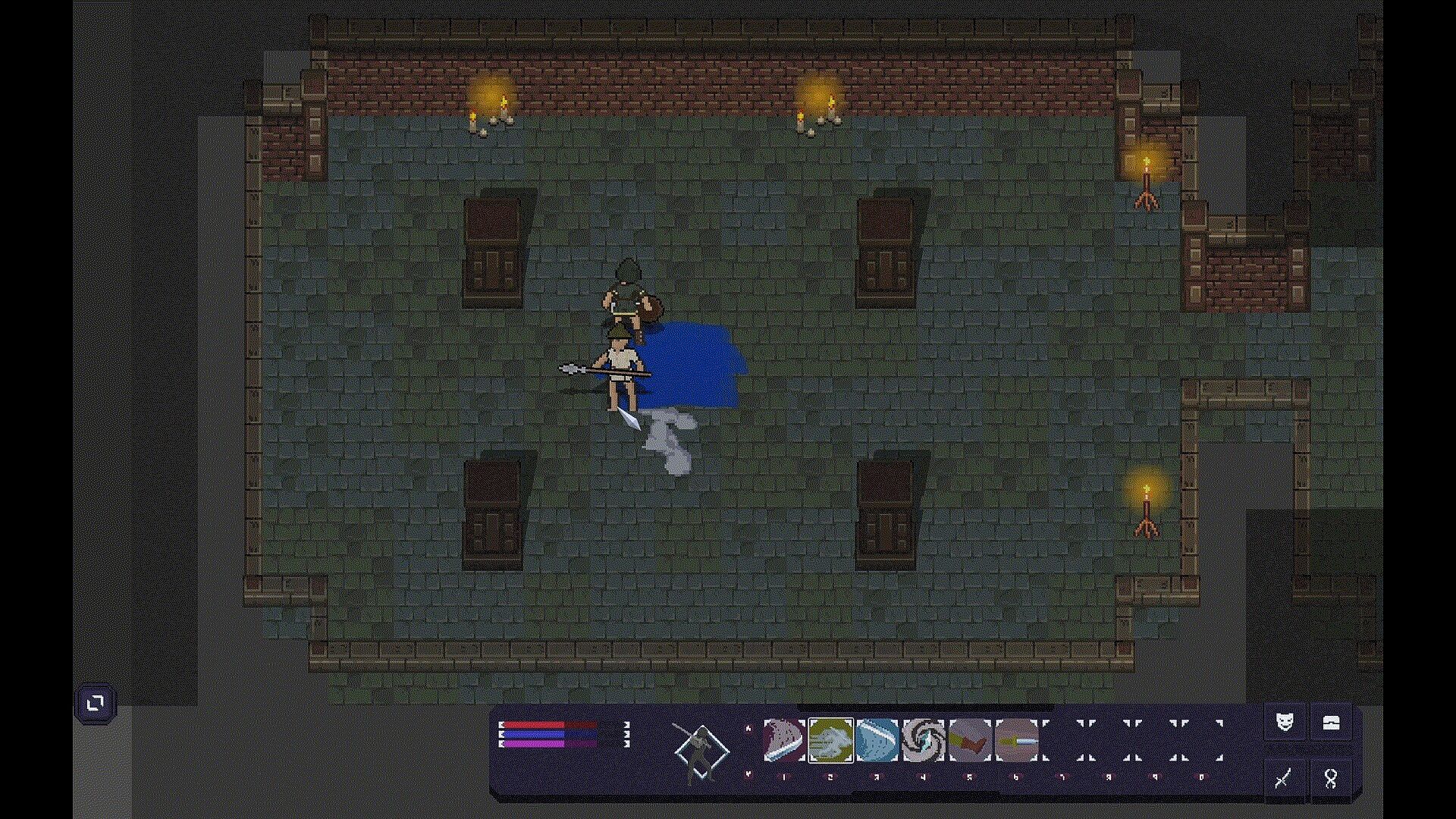Select the empty skill slot 0
1456x819 pixels.
(1202, 740)
